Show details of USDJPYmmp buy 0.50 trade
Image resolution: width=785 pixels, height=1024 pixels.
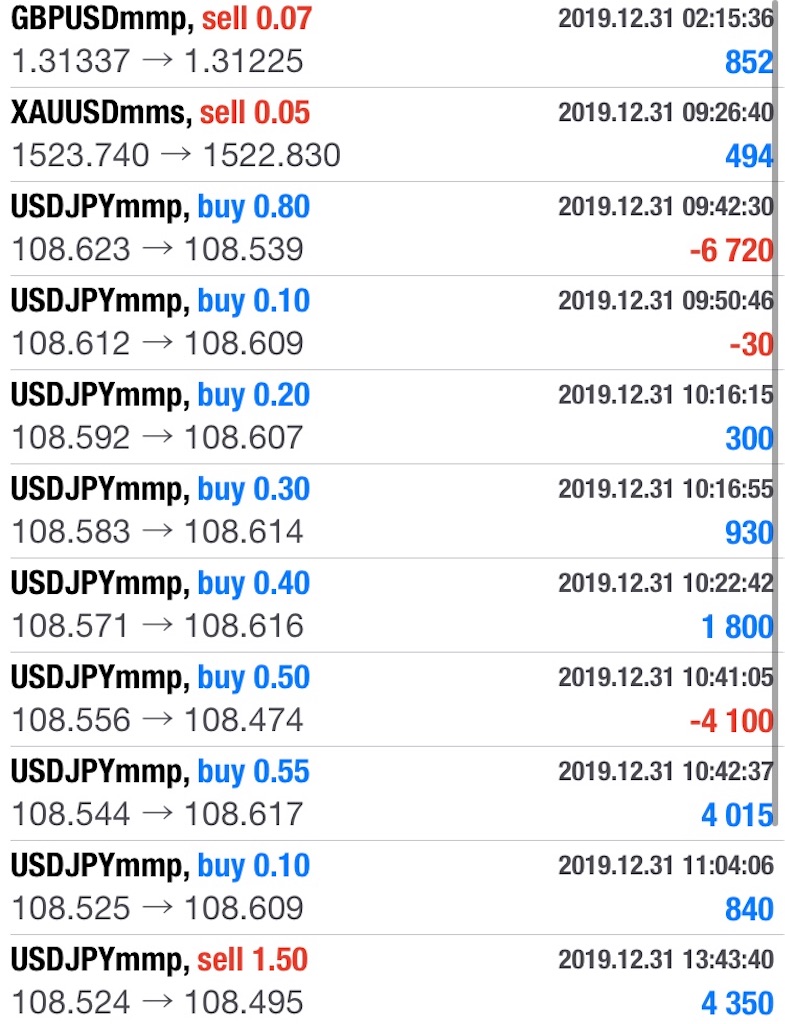point(390,698)
